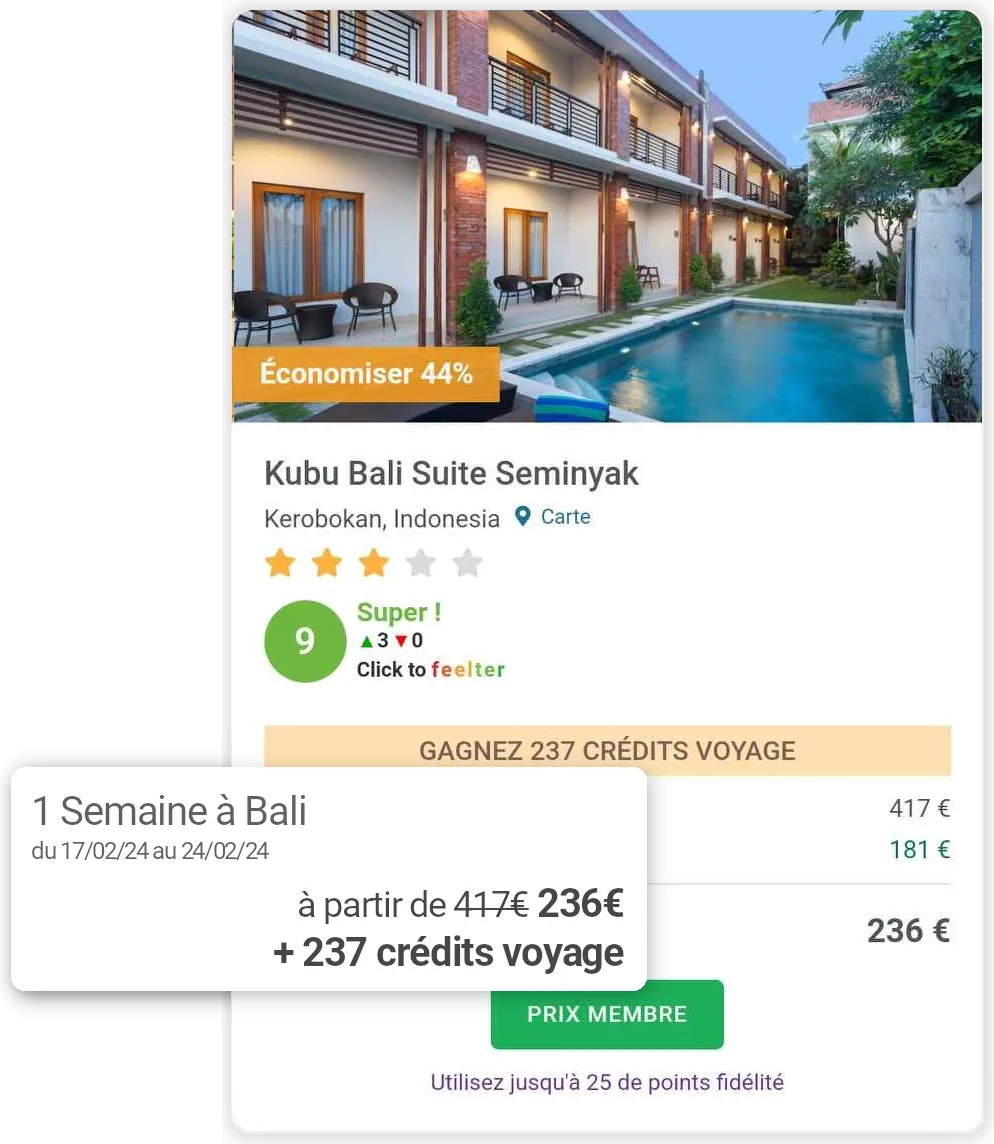Screen dimensions: 994x1144
Task: Click the red downvote arrow showing 0
Action: point(400,639)
